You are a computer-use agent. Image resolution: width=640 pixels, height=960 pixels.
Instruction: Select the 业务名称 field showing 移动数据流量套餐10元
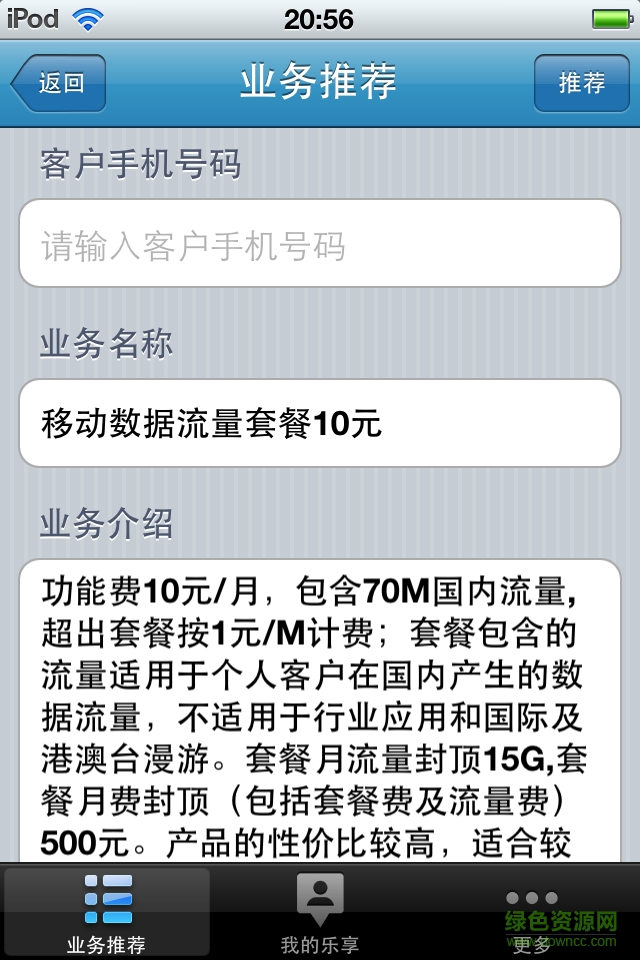point(320,423)
